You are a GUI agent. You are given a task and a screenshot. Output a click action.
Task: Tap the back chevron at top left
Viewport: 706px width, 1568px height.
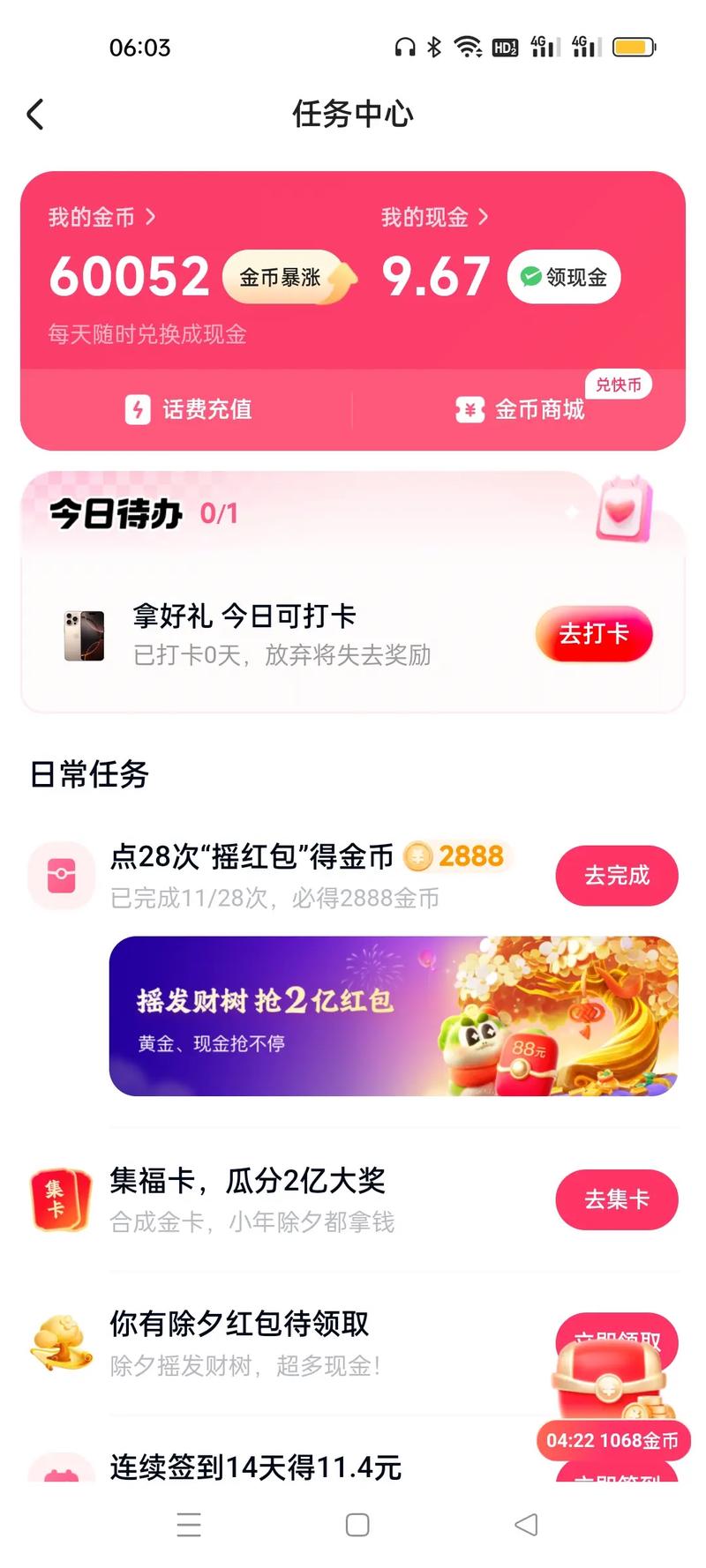[x=35, y=114]
